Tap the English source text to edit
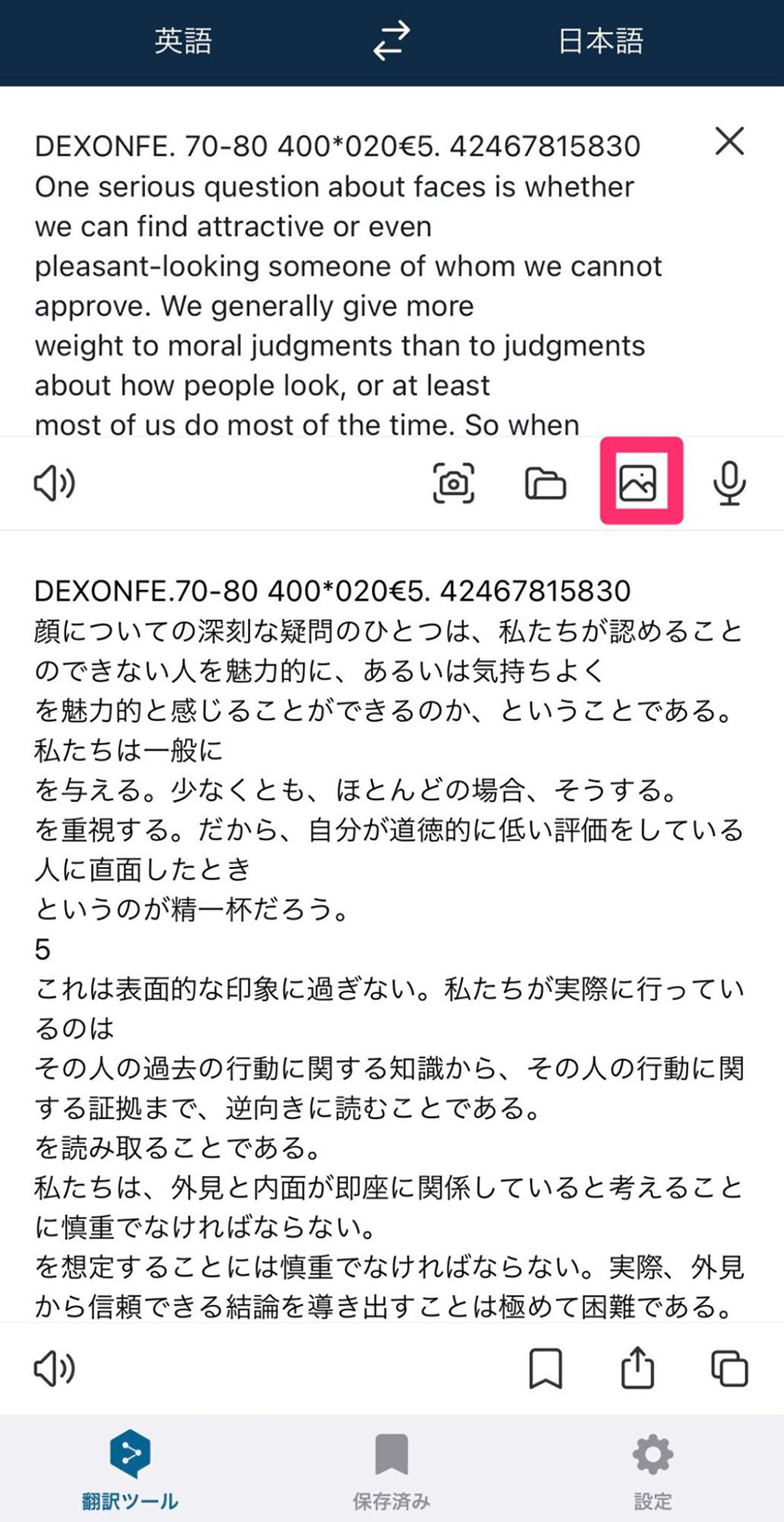784x1522 pixels. pos(349,285)
